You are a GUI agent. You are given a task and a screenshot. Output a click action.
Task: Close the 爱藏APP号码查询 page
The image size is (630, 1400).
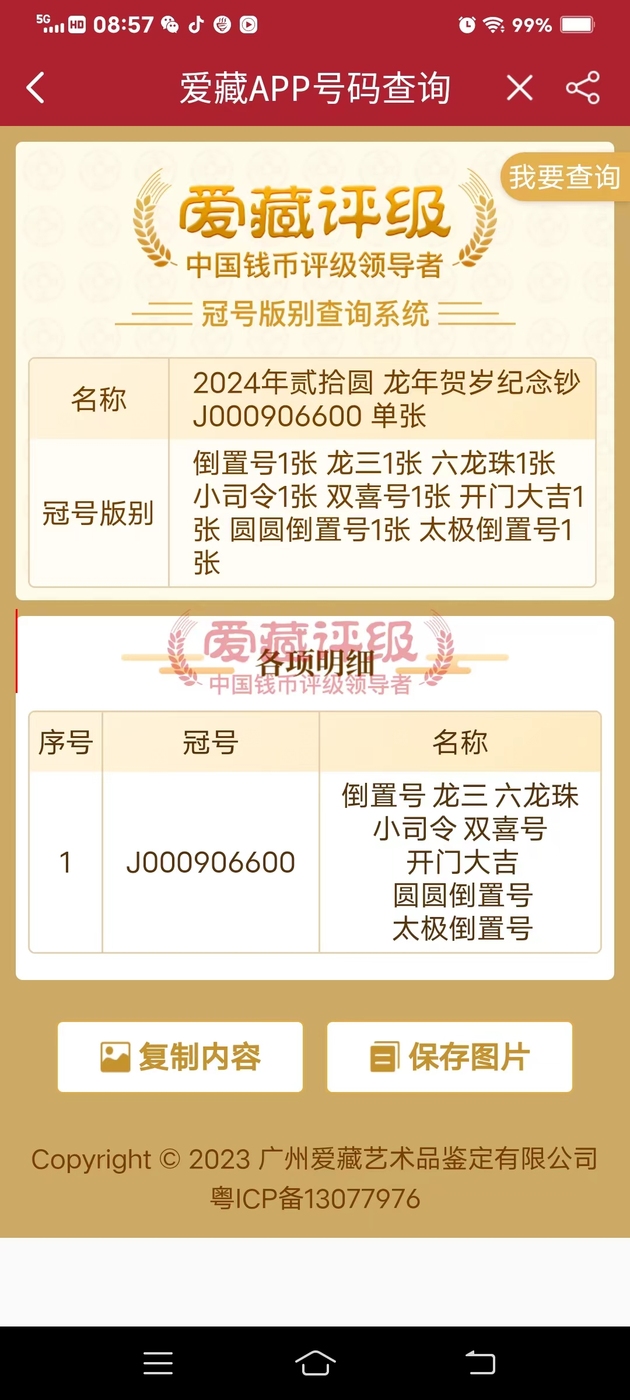(519, 88)
